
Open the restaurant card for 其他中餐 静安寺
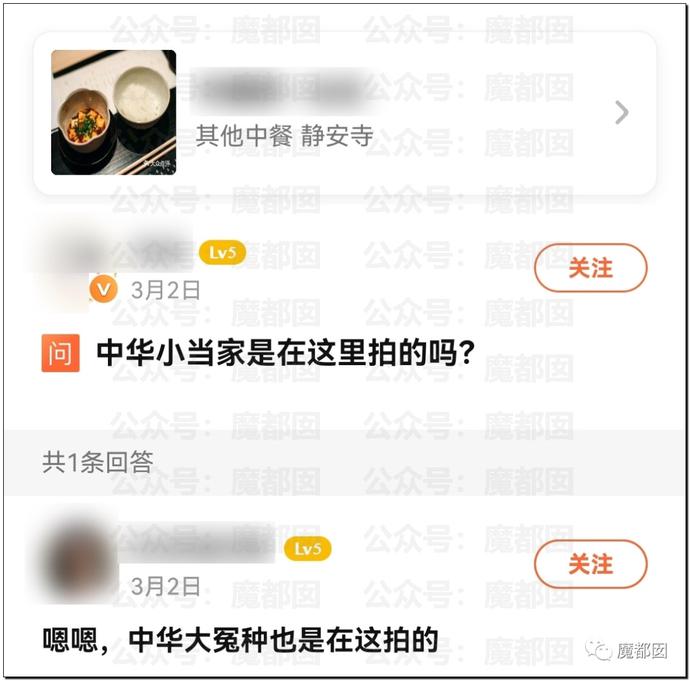pyautogui.click(x=345, y=112)
